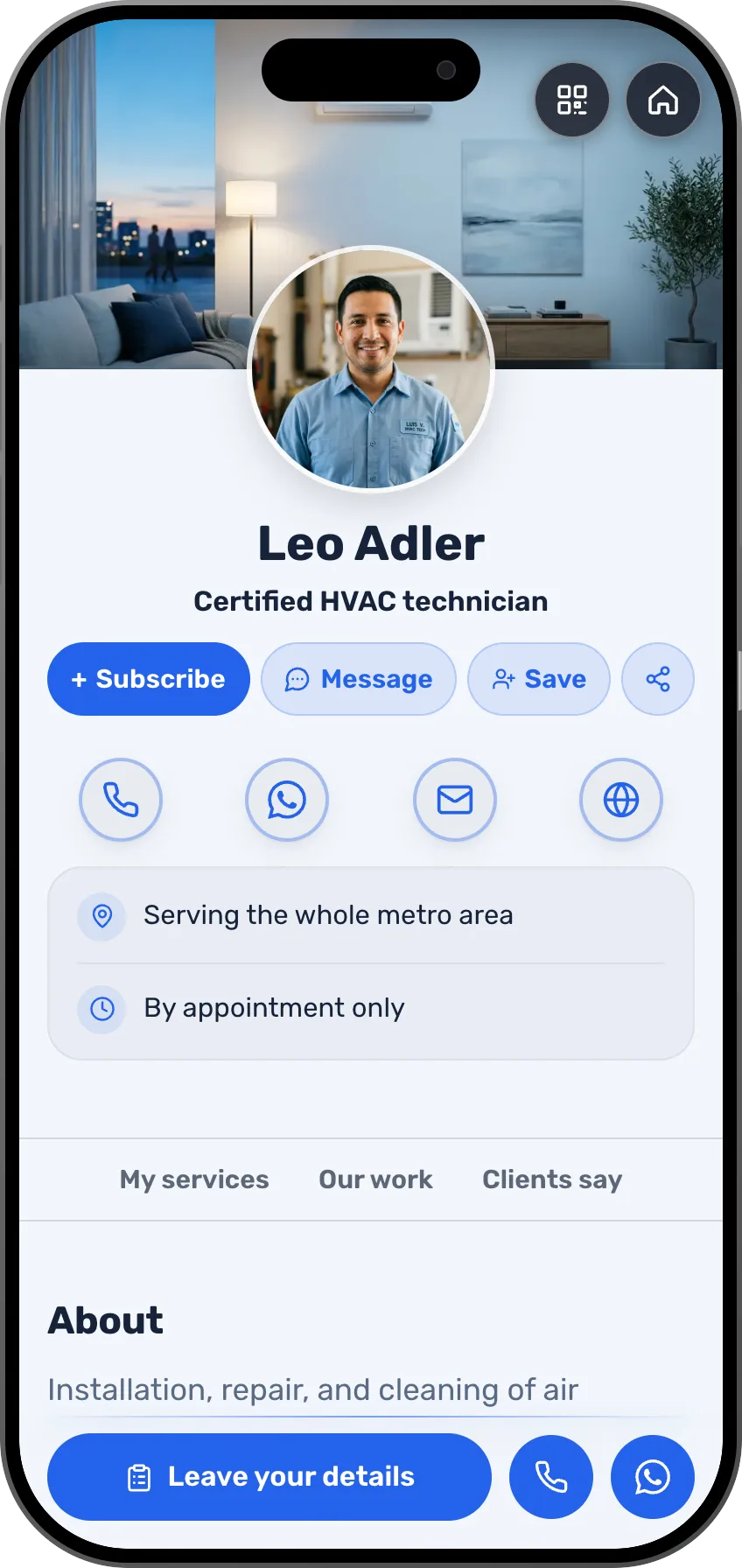Share this profile

(x=658, y=679)
